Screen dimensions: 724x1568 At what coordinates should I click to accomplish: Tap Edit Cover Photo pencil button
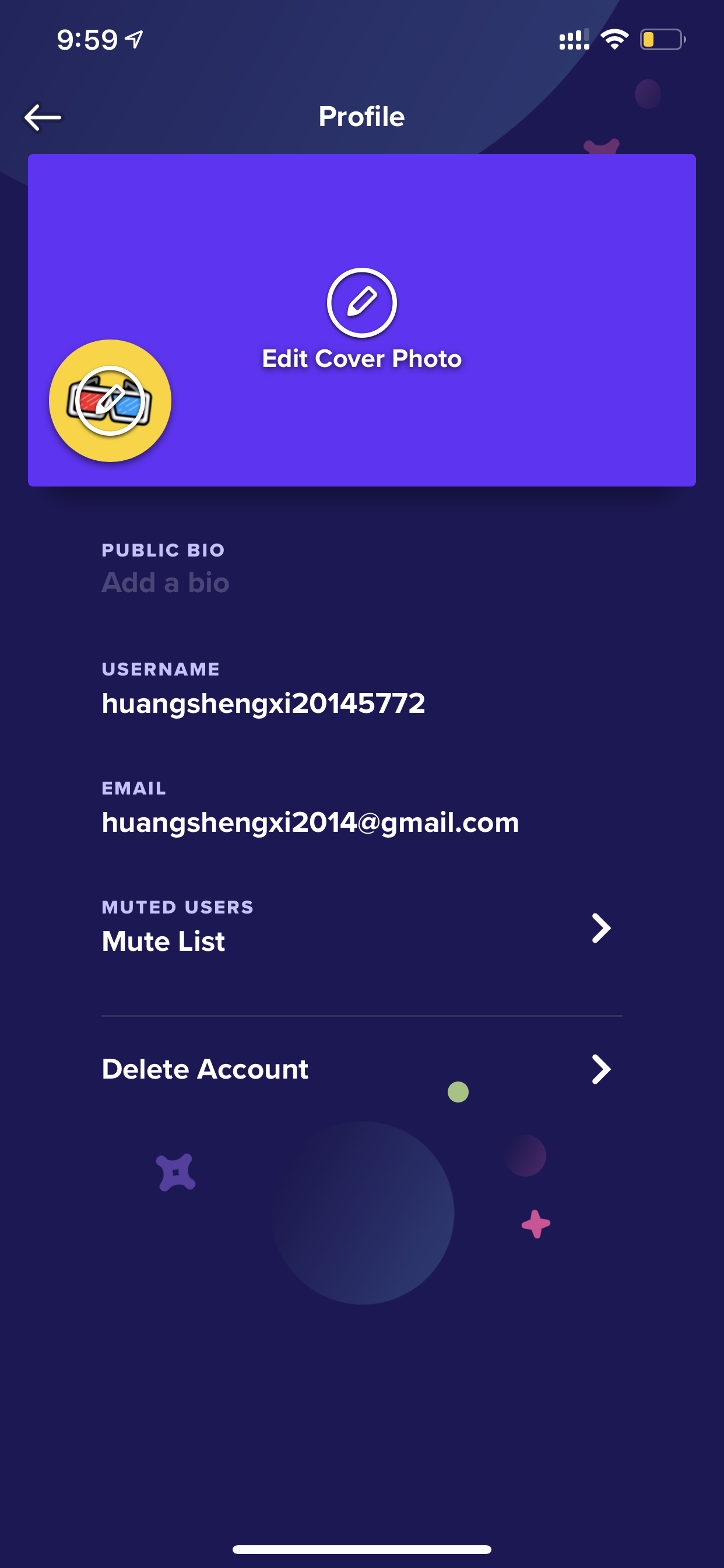click(362, 303)
